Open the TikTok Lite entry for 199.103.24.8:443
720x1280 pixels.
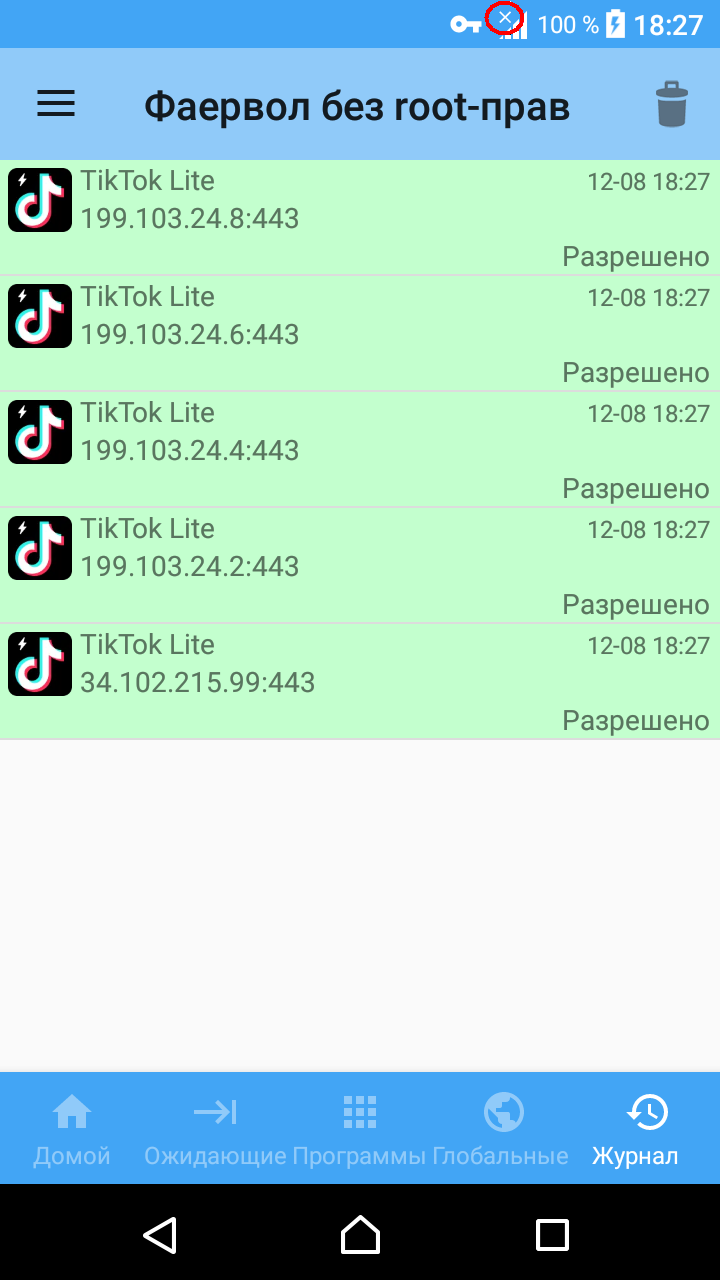(x=360, y=217)
